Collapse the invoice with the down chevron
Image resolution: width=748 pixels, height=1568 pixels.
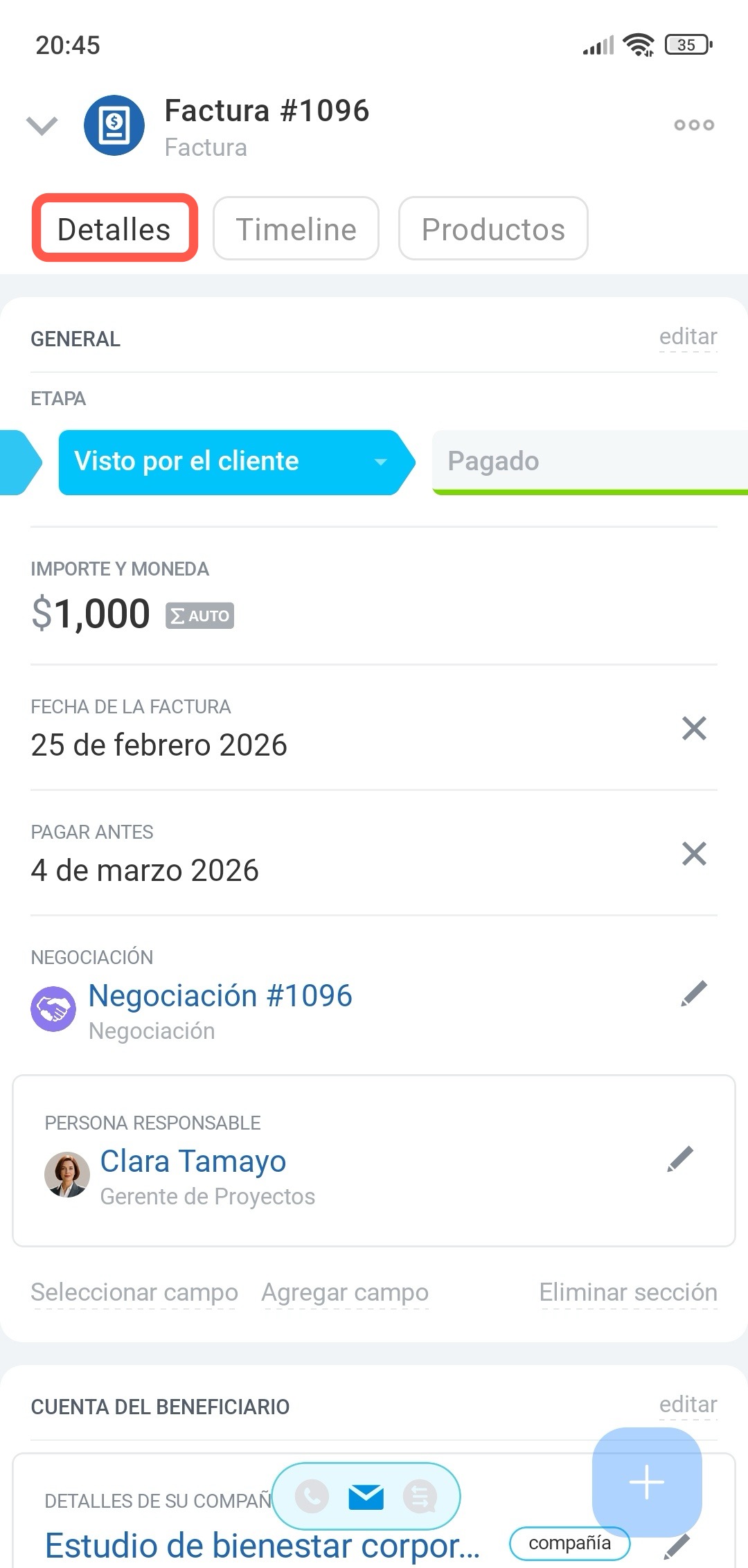(42, 126)
